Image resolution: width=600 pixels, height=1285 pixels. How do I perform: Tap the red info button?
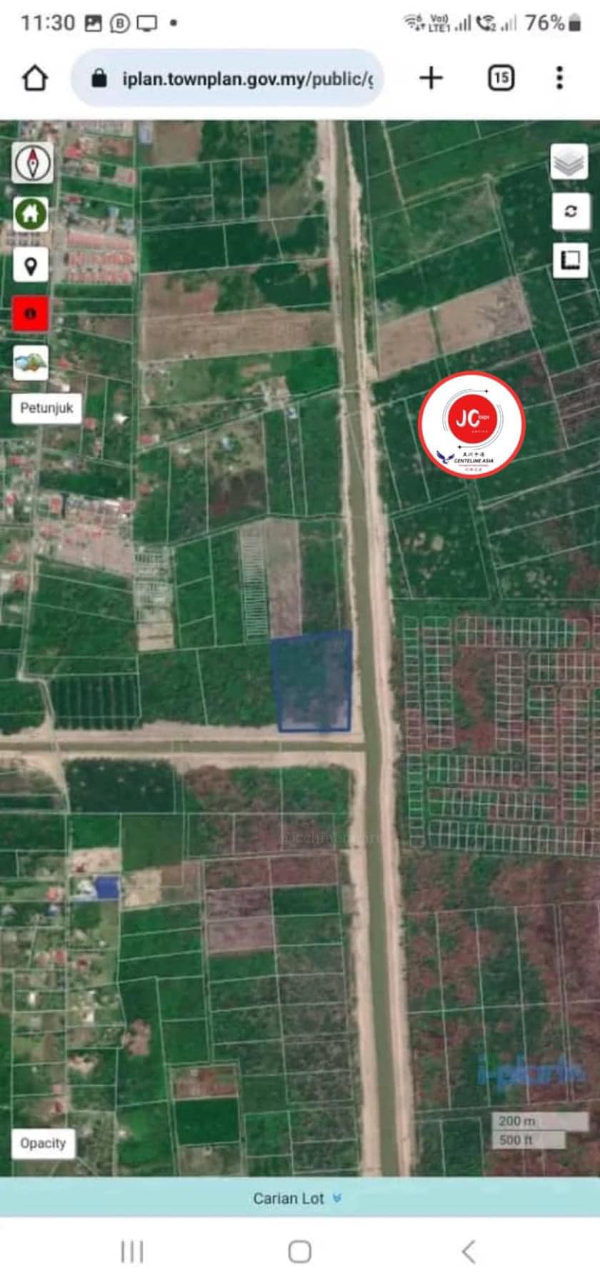(x=31, y=313)
